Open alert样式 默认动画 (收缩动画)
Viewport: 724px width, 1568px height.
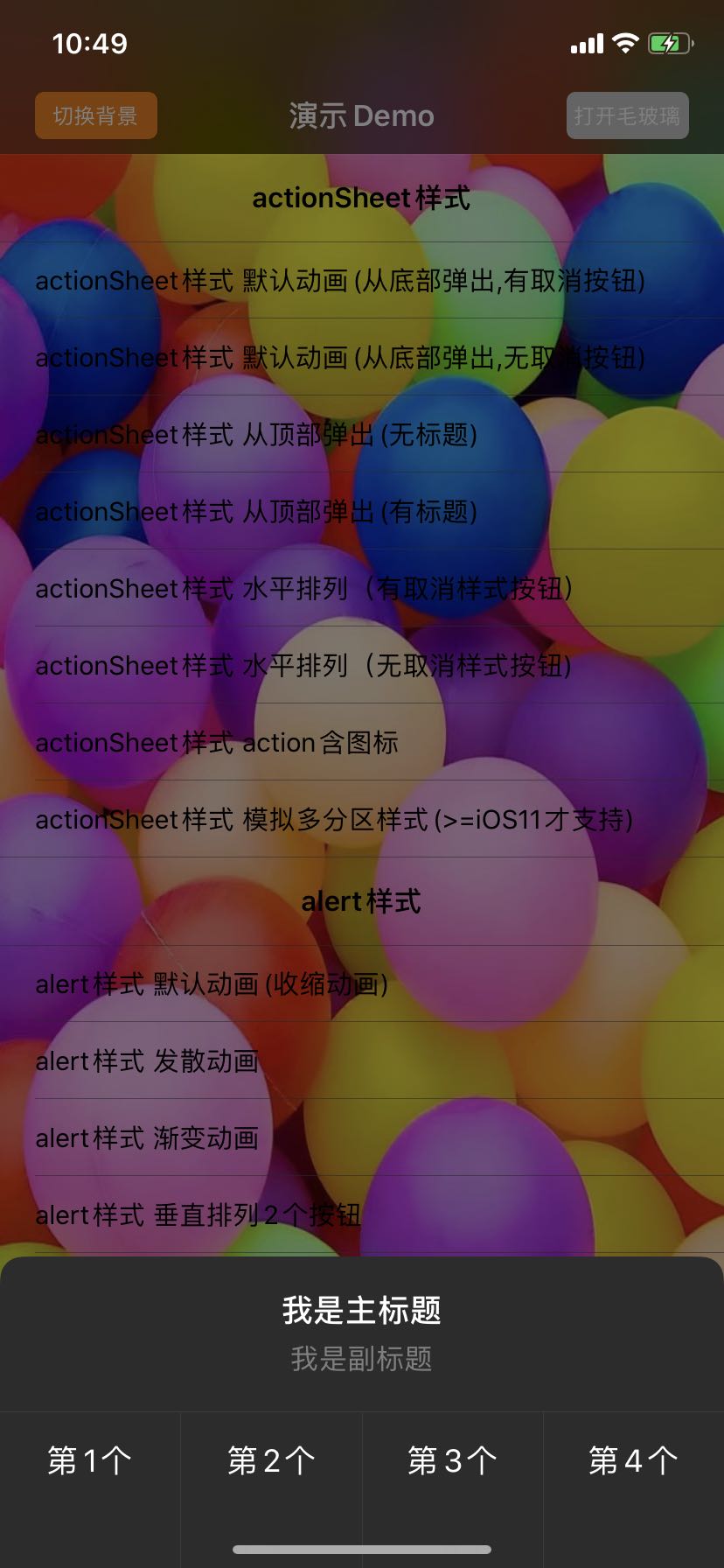[x=362, y=983]
